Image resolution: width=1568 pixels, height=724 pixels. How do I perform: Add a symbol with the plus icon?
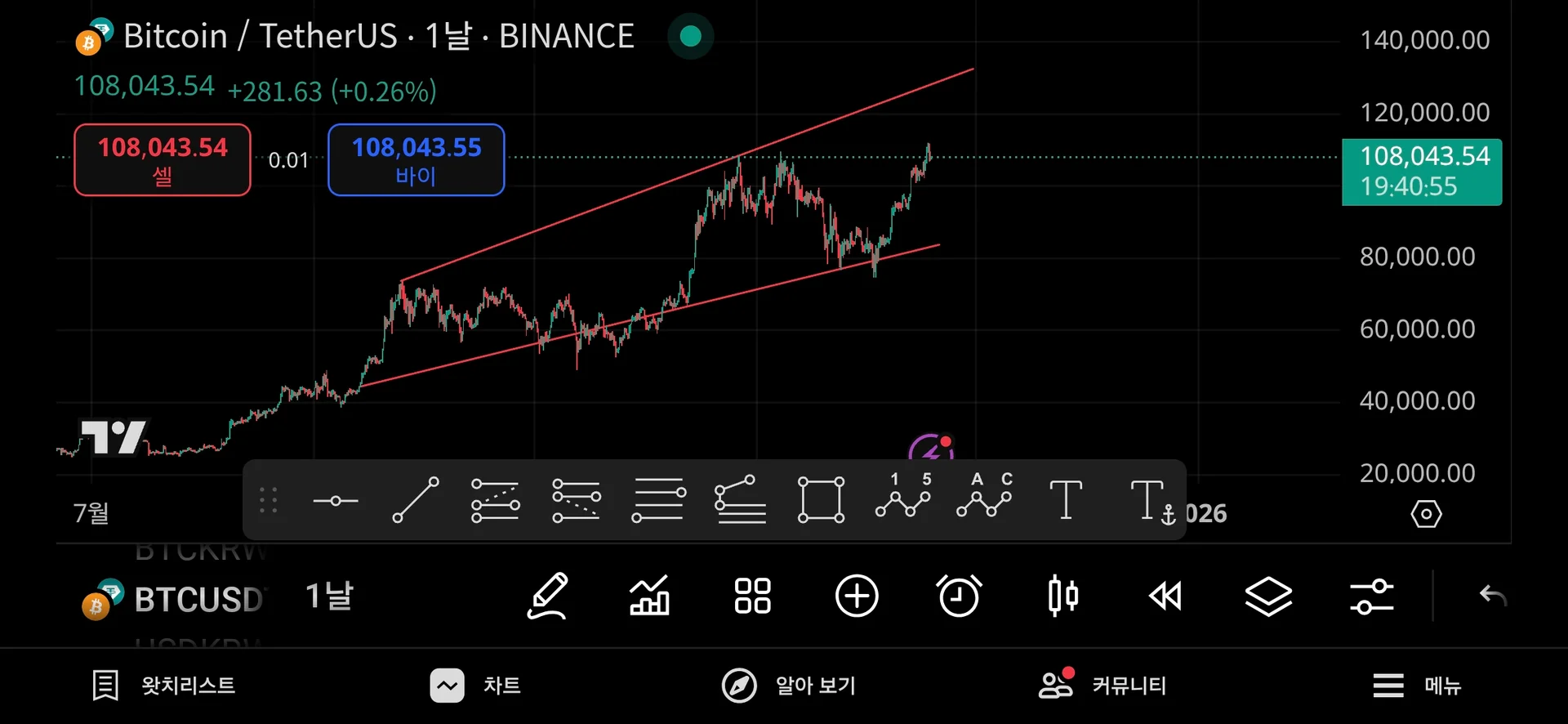(857, 596)
